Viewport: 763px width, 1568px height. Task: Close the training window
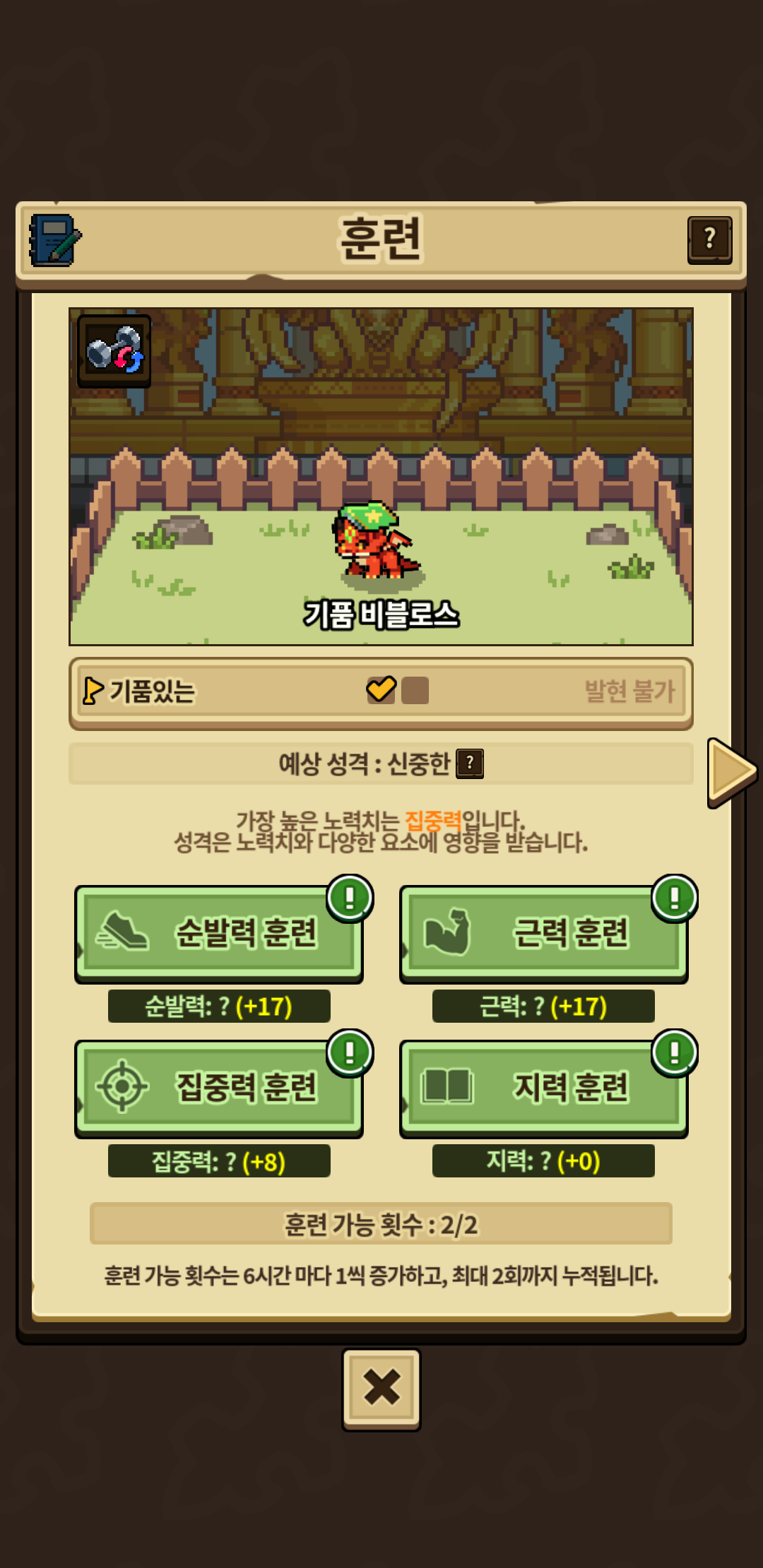point(381,1388)
